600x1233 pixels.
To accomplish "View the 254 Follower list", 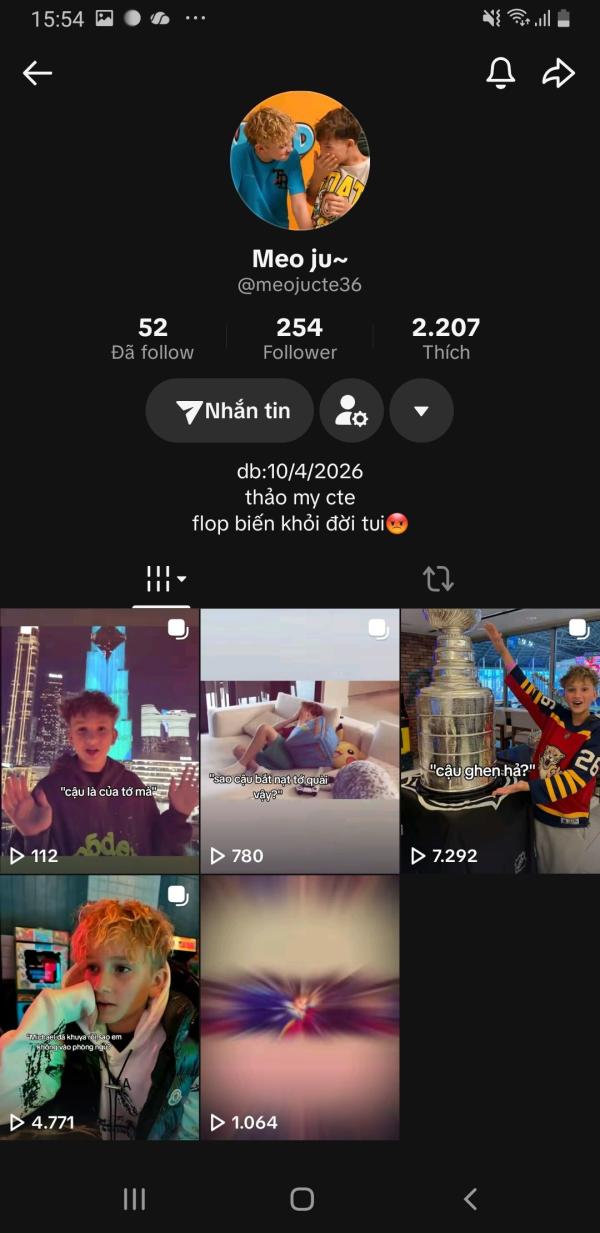I will [299, 338].
